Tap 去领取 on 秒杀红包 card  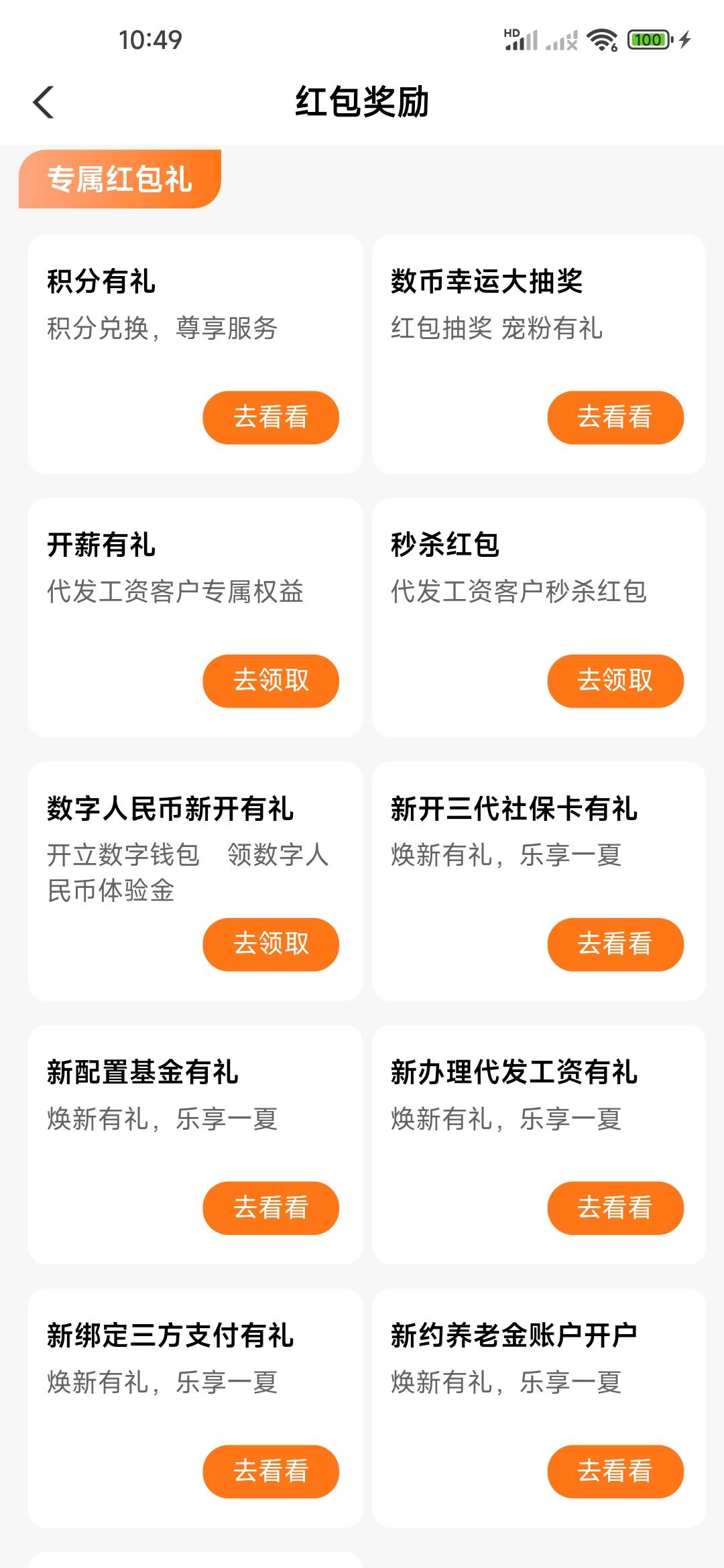[615, 681]
